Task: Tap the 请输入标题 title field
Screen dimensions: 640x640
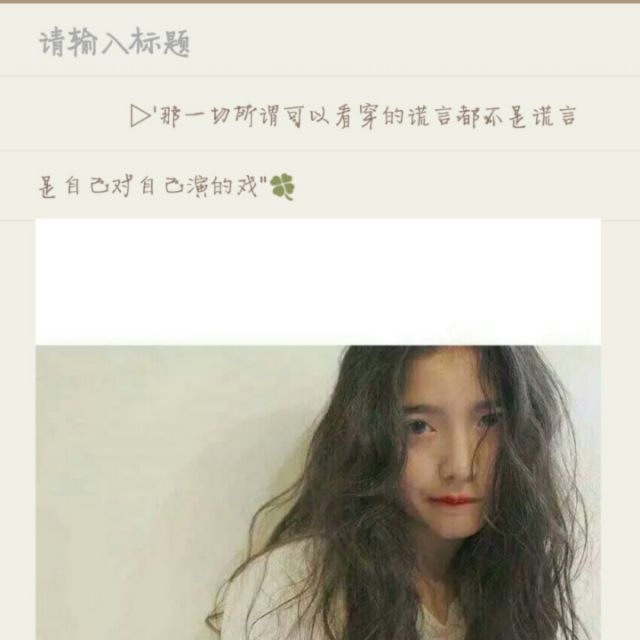Action: pos(320,42)
